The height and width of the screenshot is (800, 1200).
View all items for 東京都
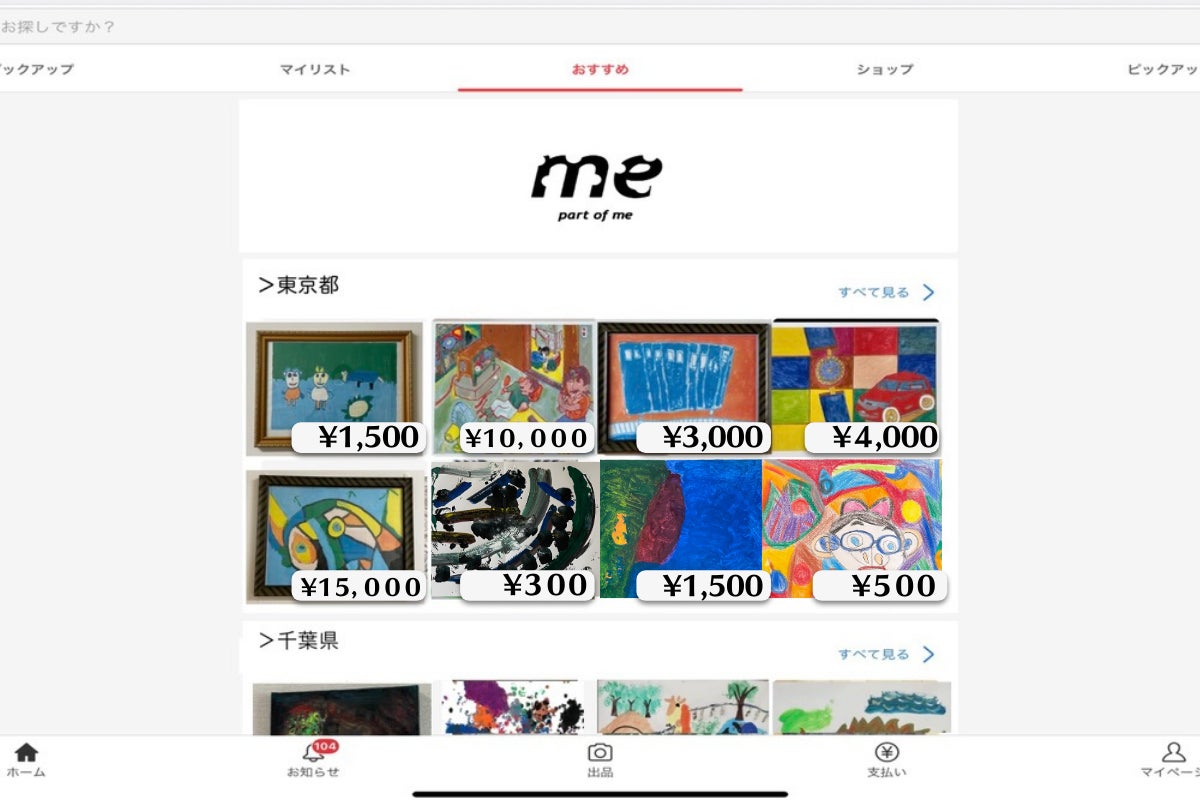coord(886,292)
